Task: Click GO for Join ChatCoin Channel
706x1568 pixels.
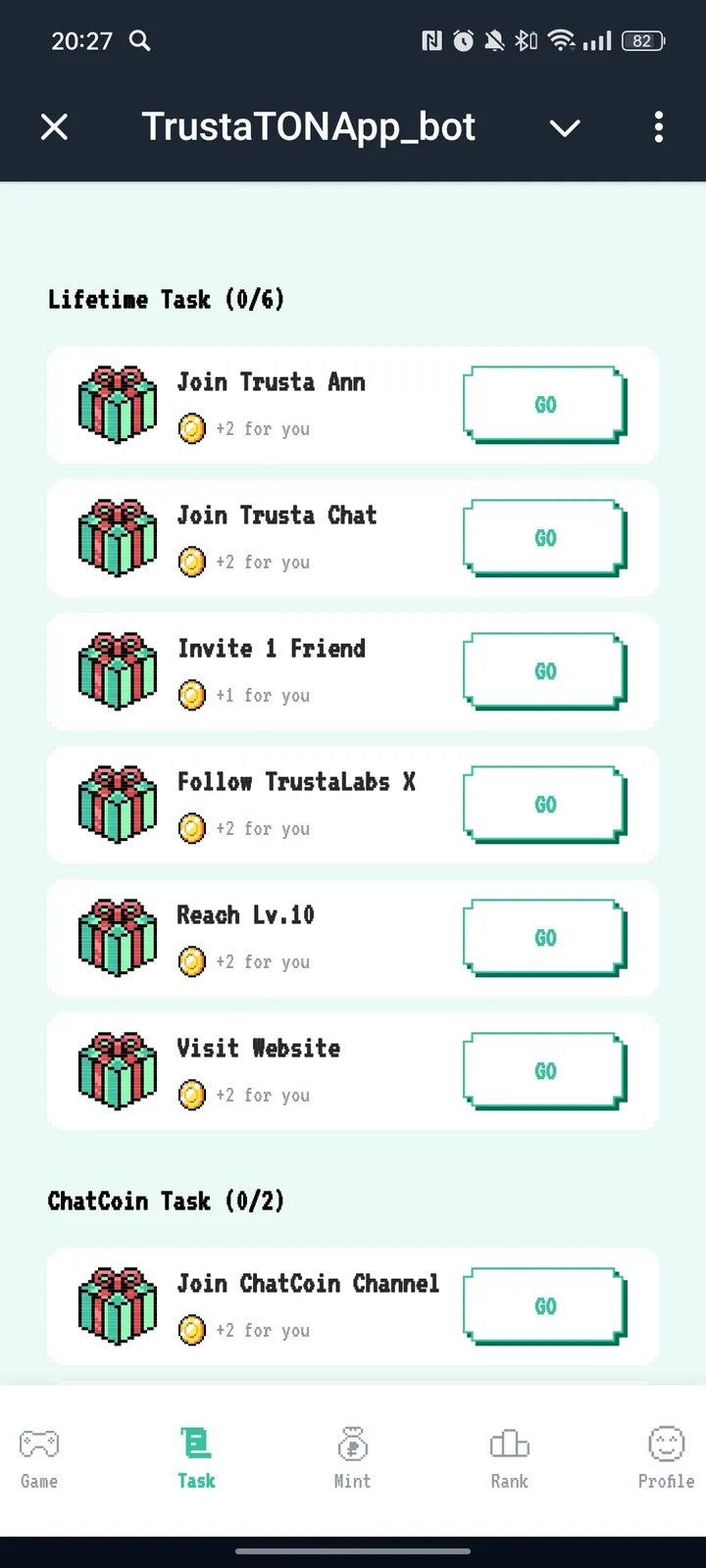Action: 544,1305
